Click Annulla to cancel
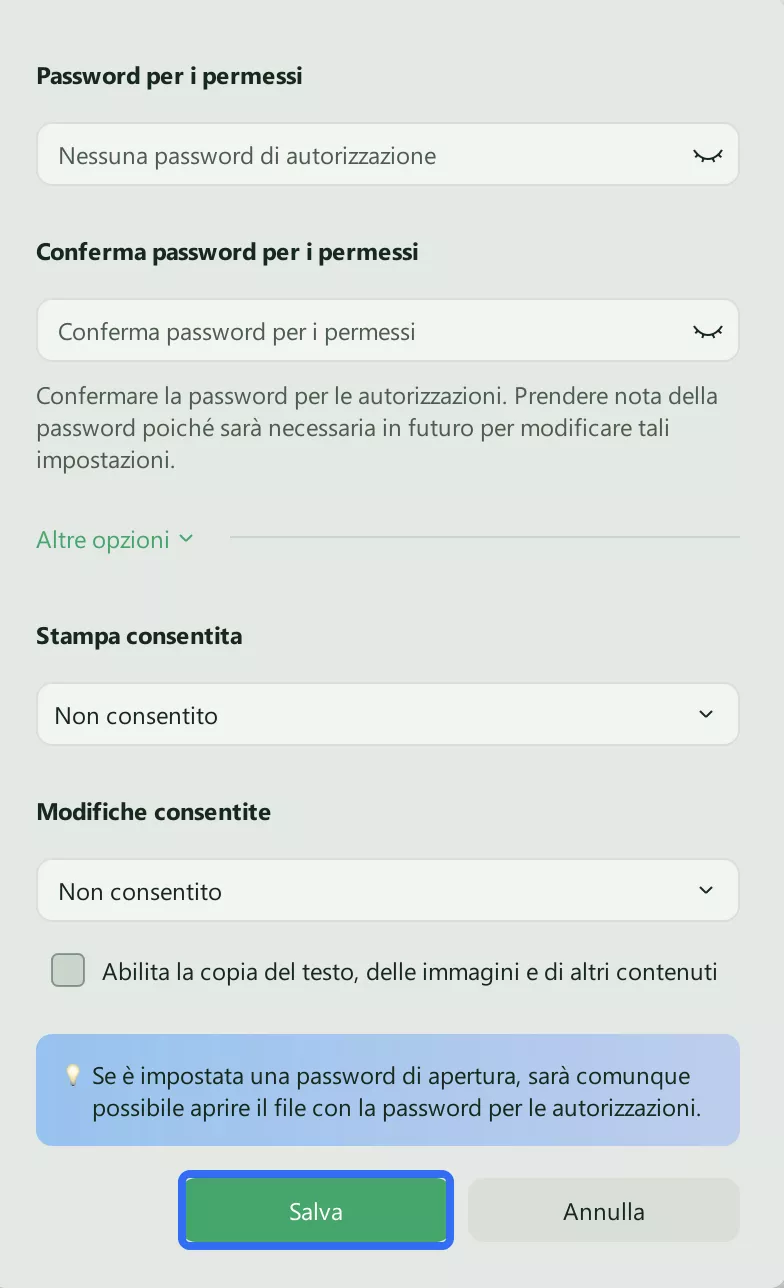The image size is (784, 1288). (x=603, y=1211)
